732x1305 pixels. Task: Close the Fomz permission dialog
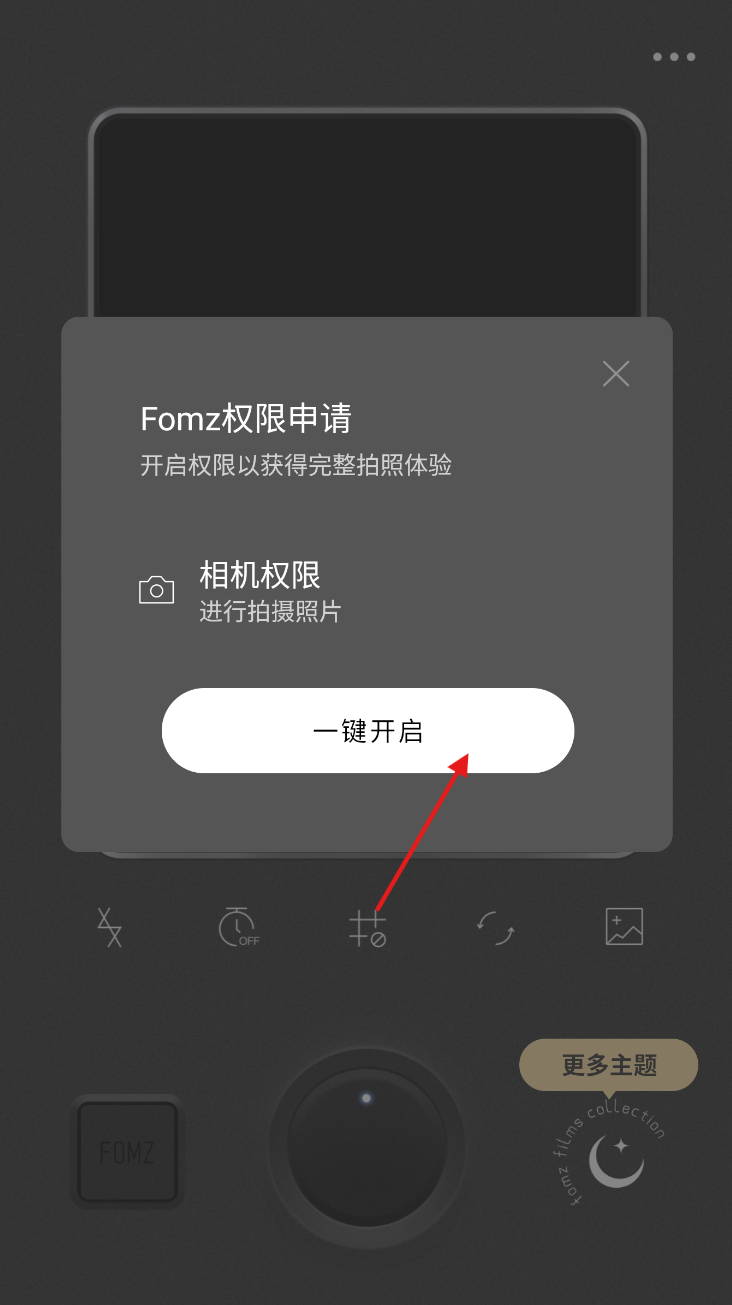616,374
